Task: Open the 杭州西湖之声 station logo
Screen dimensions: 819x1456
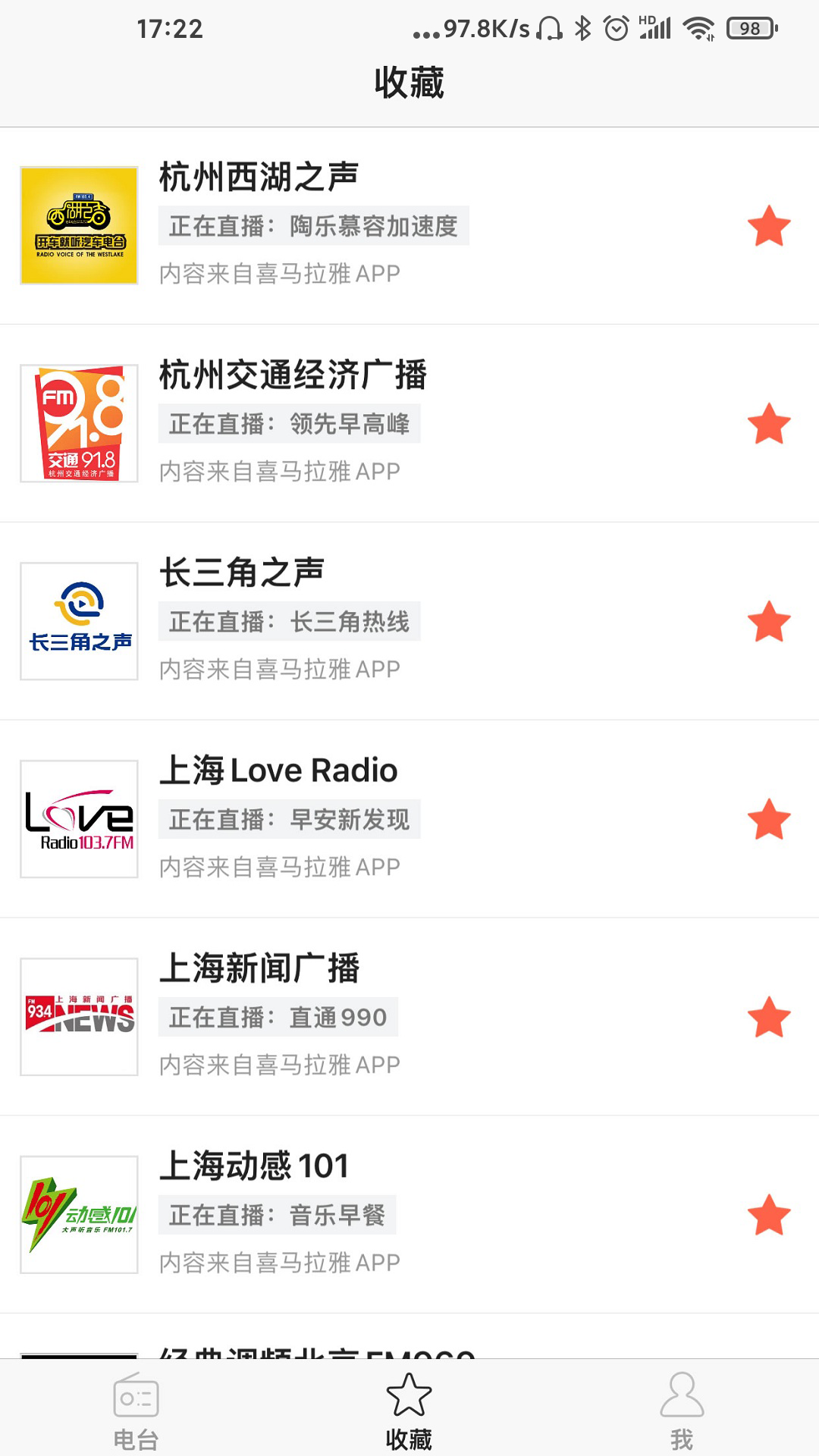Action: click(78, 226)
